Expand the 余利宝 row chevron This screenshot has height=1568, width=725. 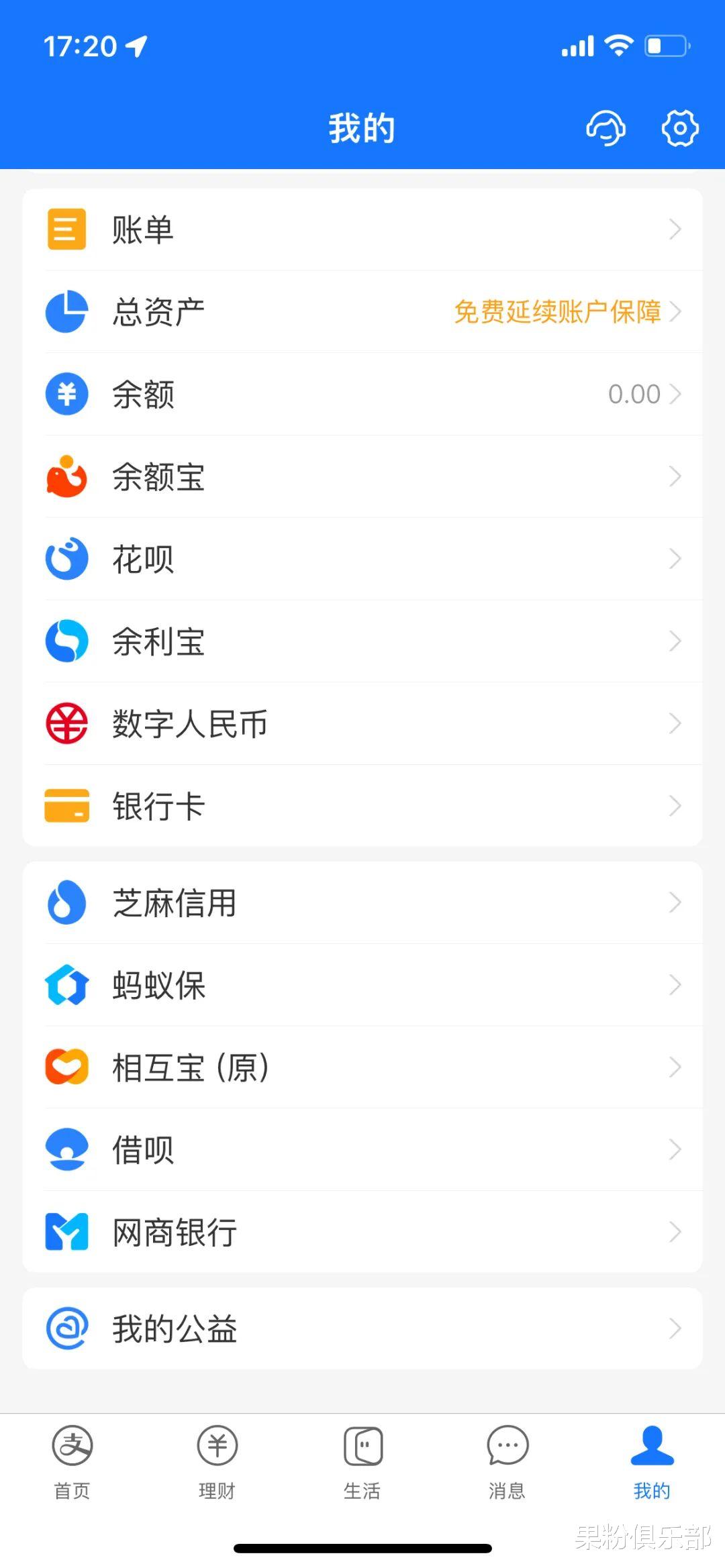pyautogui.click(x=675, y=641)
